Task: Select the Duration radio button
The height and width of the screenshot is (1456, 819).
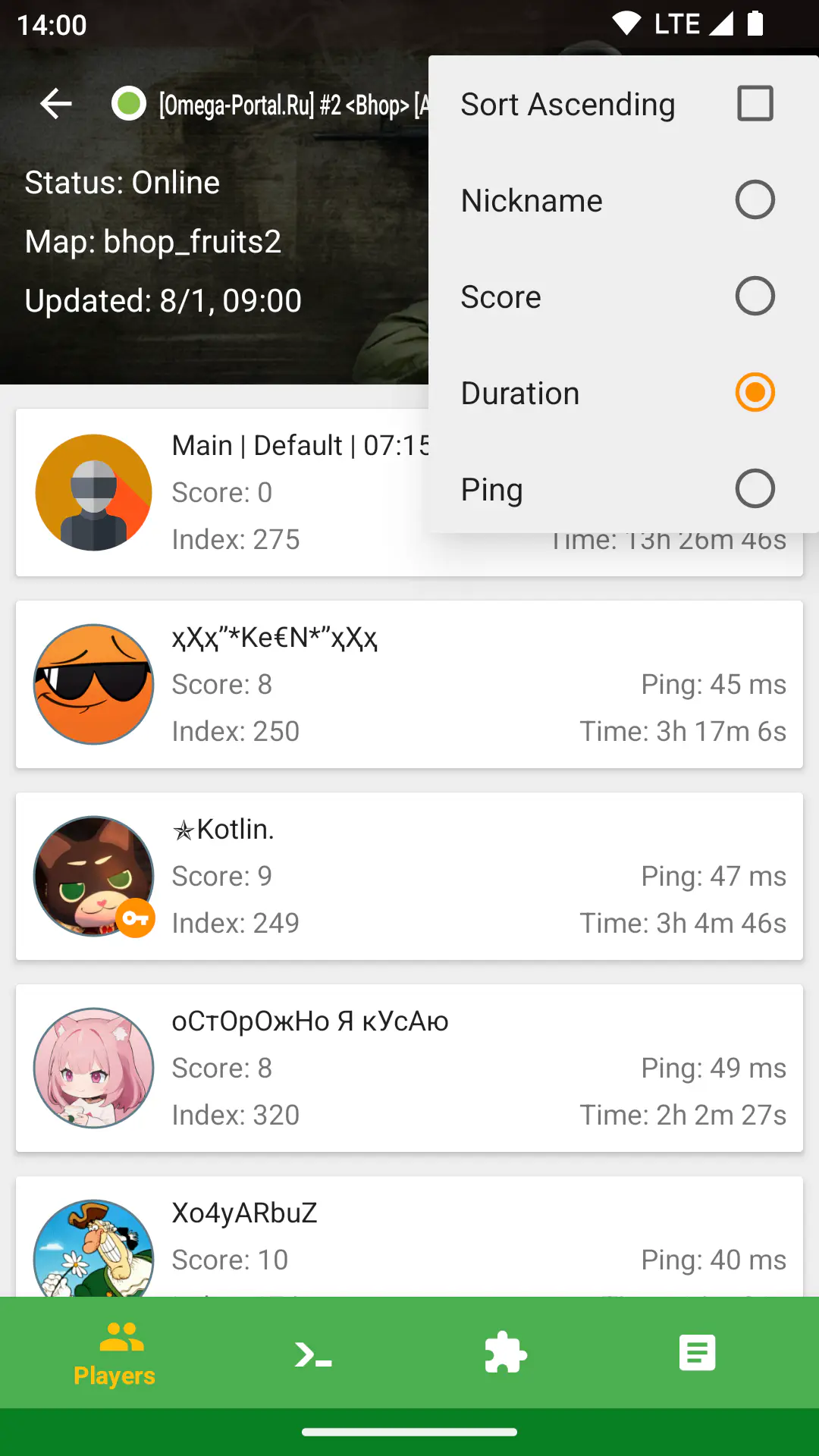Action: tap(755, 393)
